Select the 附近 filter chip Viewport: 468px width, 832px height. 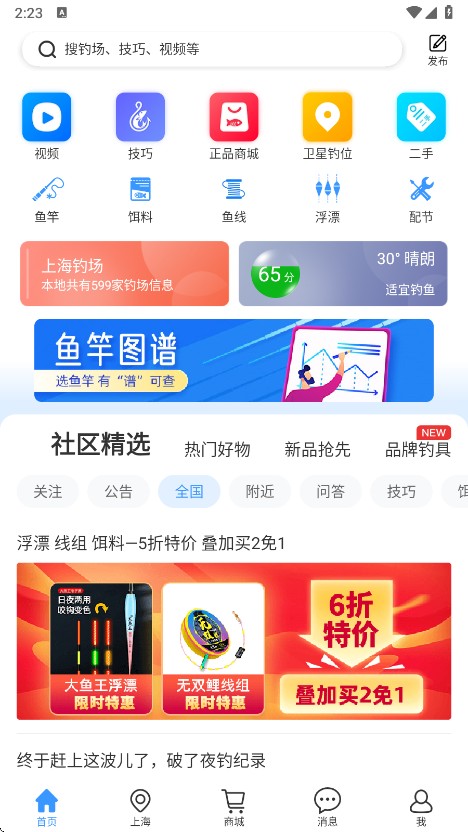[x=260, y=491]
